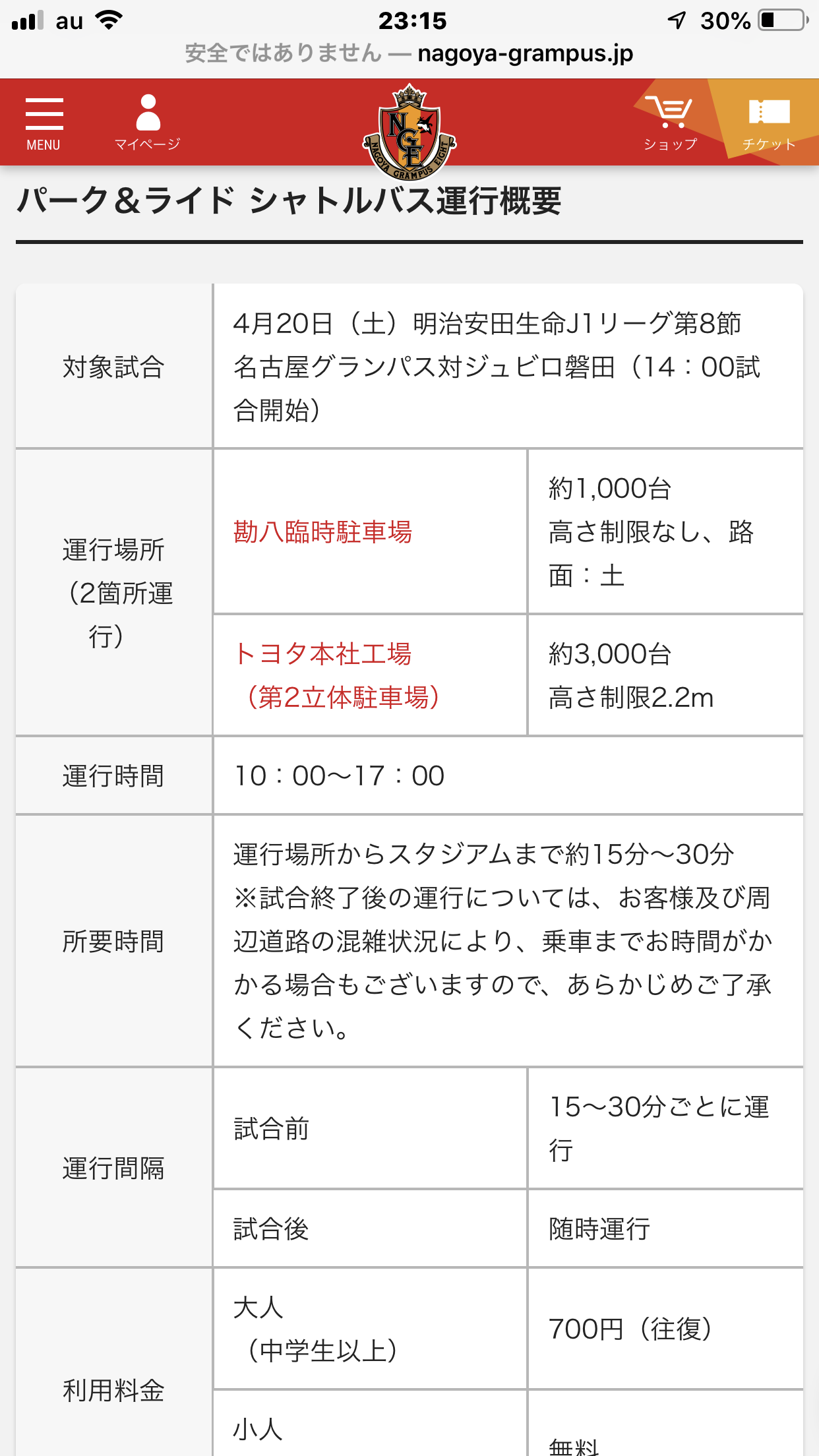Go to マイページ (My Page)
This screenshot has height=1456, width=819.
148,123
